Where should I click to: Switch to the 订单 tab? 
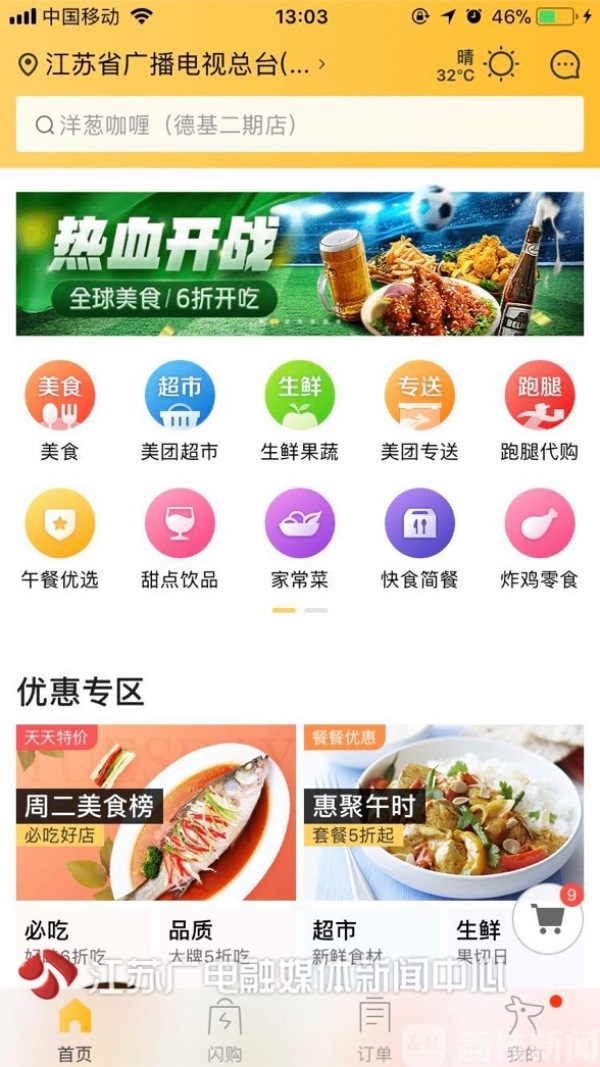pos(374,1030)
